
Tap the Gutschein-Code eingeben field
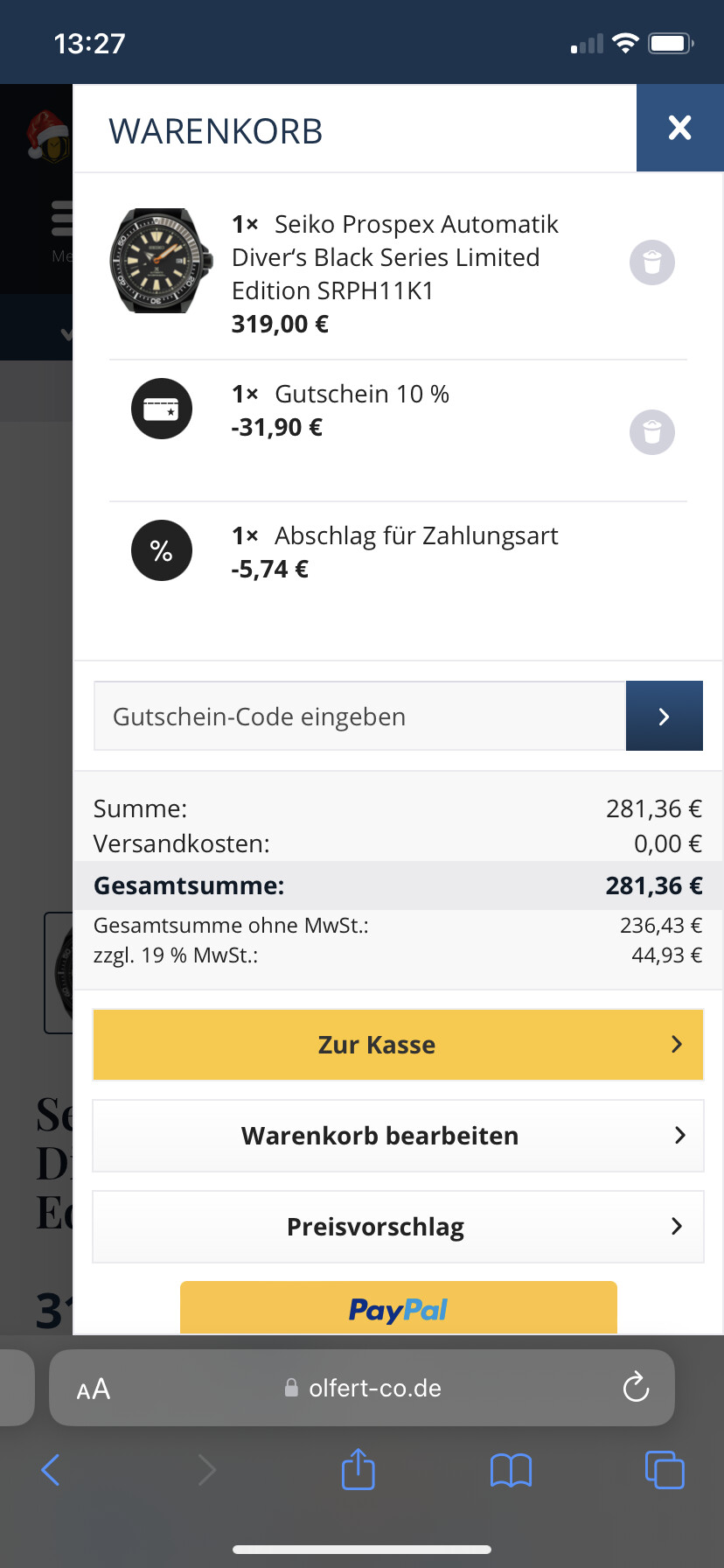tap(360, 716)
